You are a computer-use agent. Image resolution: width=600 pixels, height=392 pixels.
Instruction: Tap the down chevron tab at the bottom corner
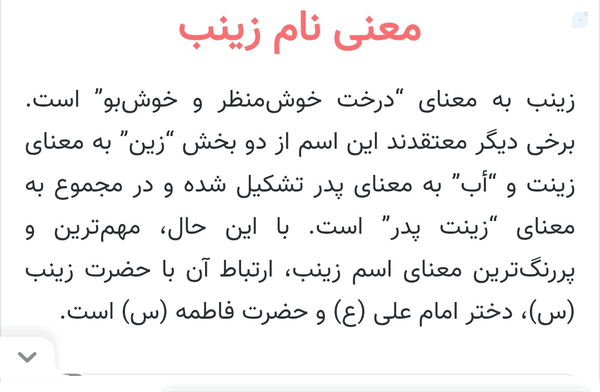27,357
